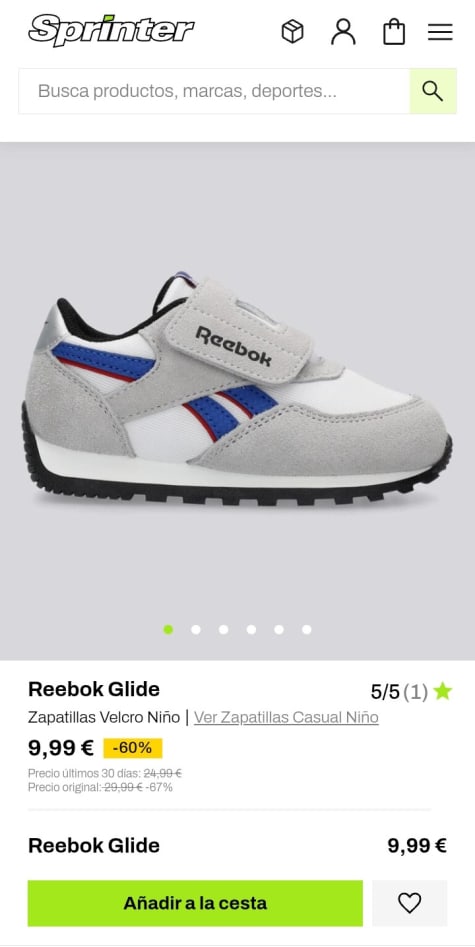Follow the Ver Zapatillas Casual Niño link

tap(286, 717)
